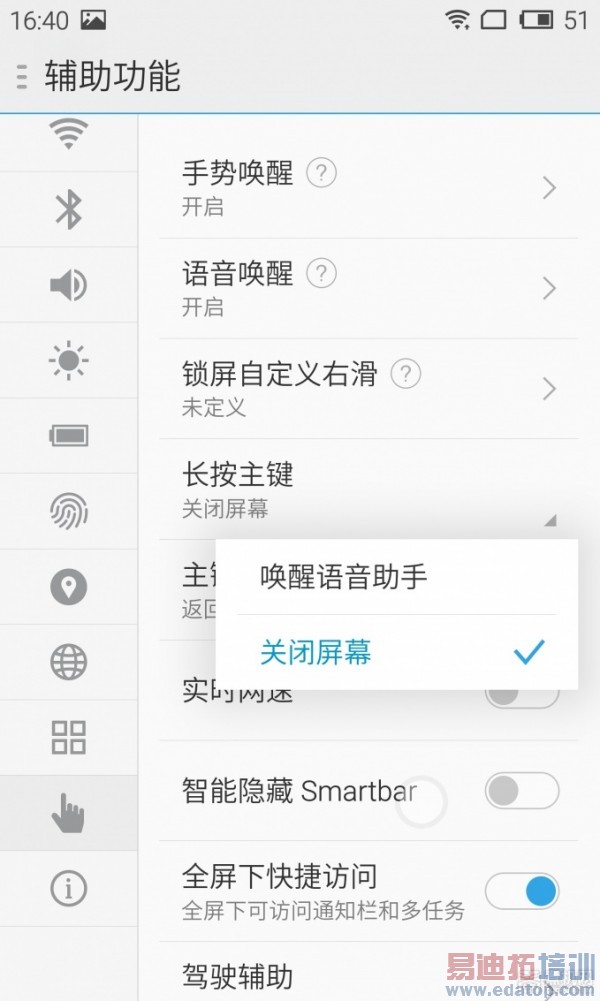Tap the help icon next to 语音唤醒
This screenshot has width=600, height=1001.
(321, 273)
